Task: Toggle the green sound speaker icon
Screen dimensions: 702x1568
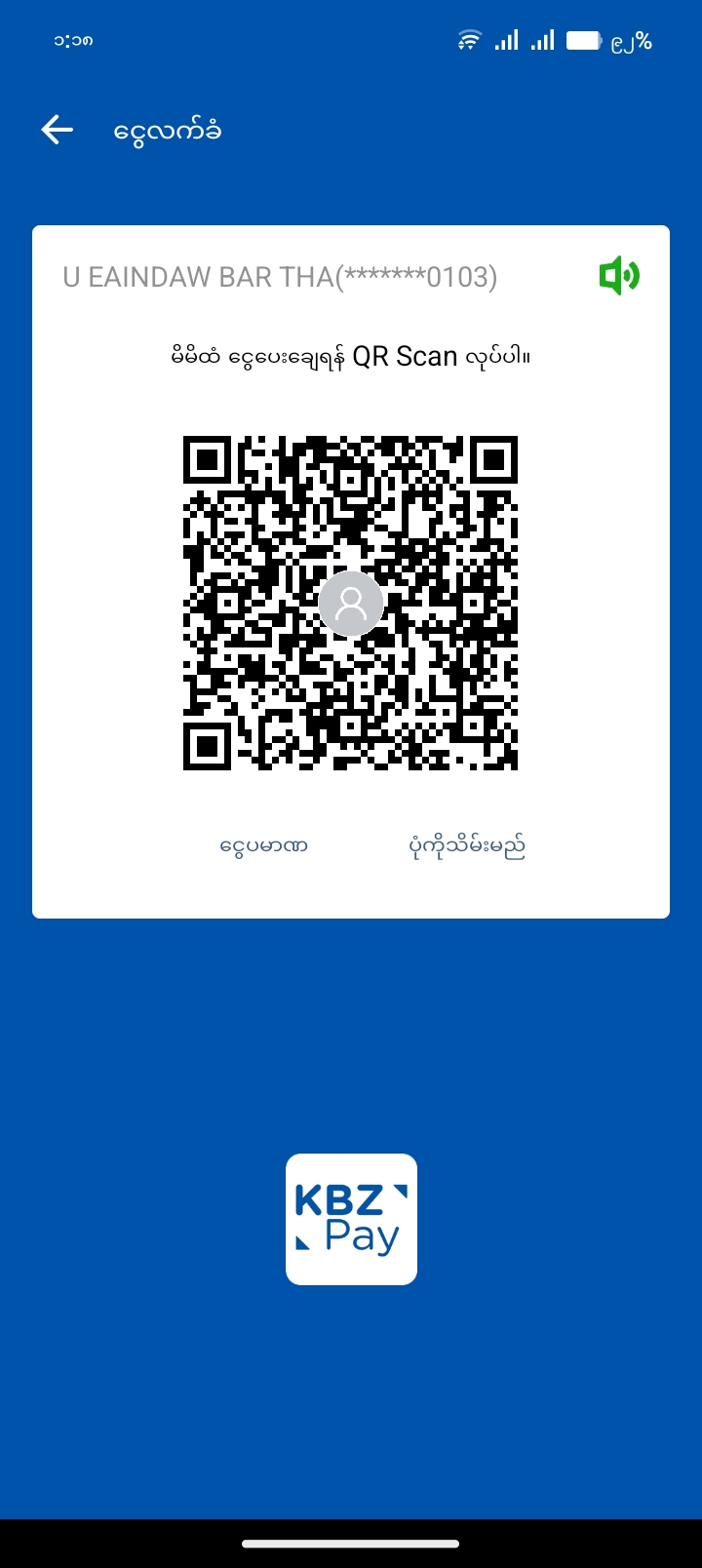Action: coord(619,276)
